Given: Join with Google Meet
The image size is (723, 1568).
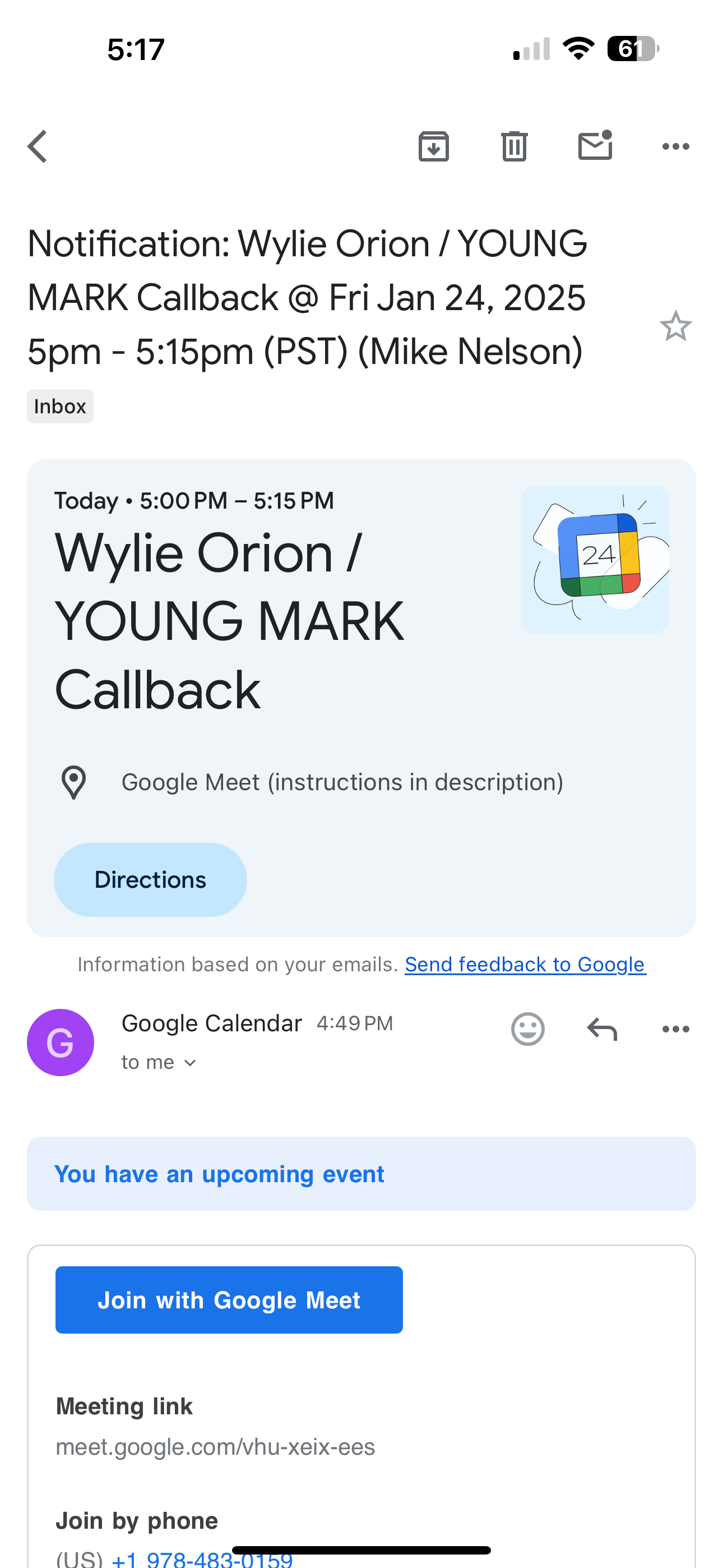Looking at the screenshot, I should (x=229, y=1299).
